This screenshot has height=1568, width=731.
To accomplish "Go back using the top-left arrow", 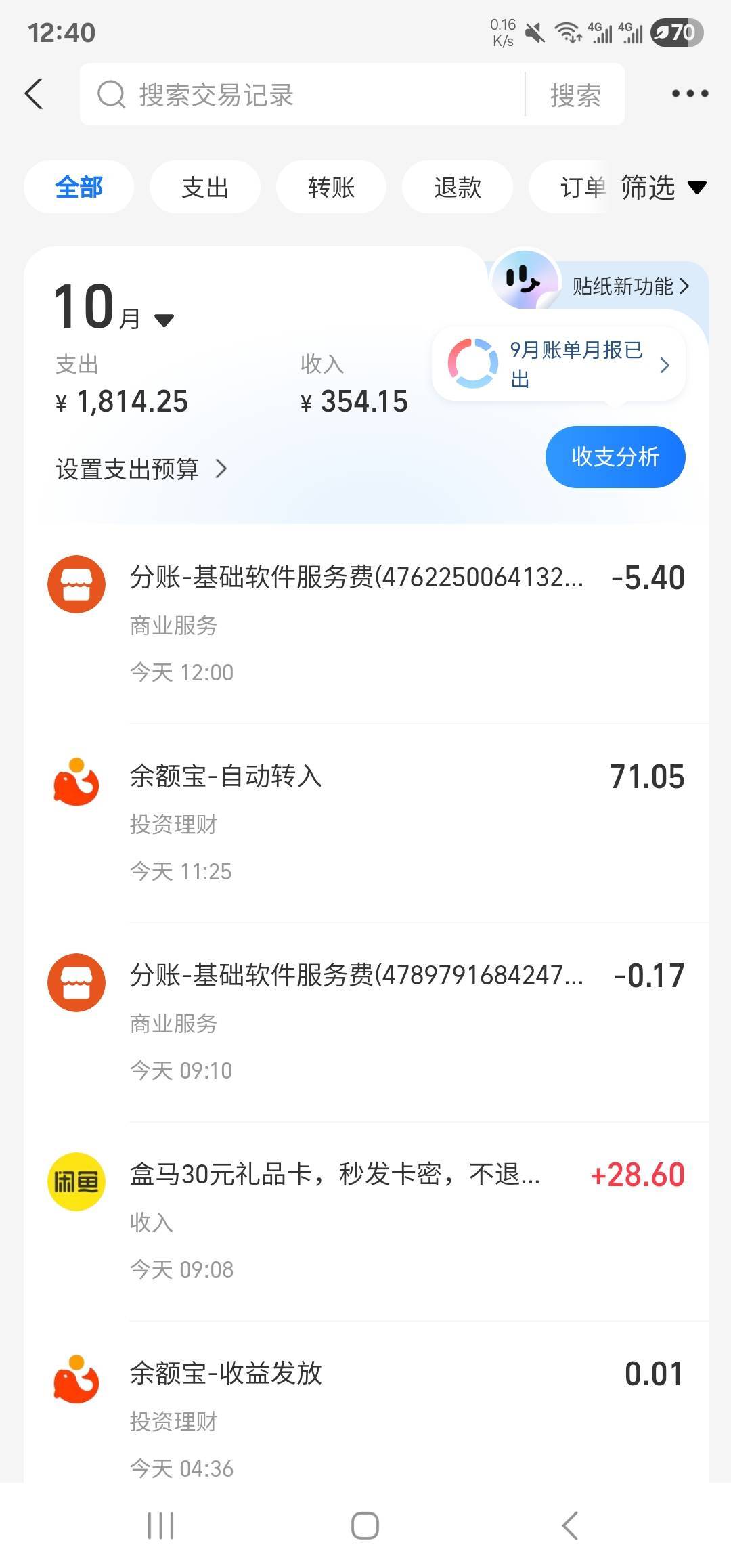I will (x=34, y=94).
